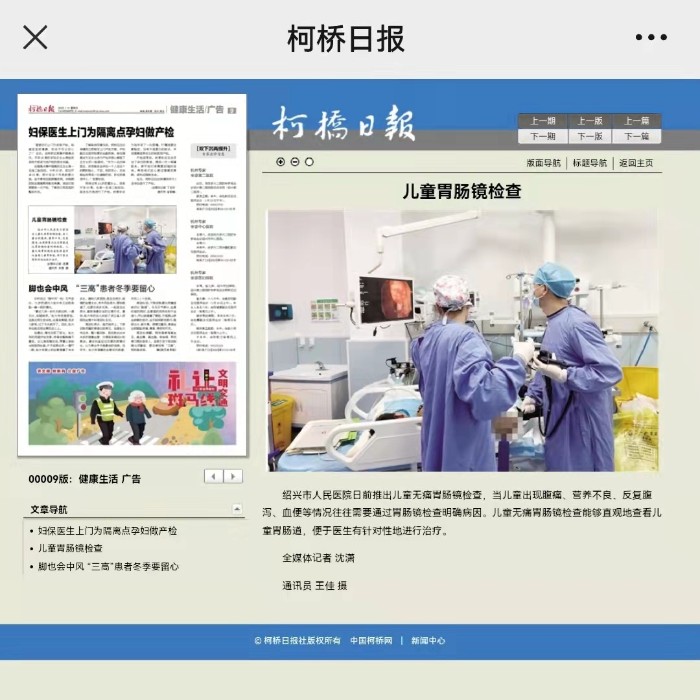The image size is (700, 700).
Task: Tap the right arrow beside 00009版
Action: coord(233,477)
